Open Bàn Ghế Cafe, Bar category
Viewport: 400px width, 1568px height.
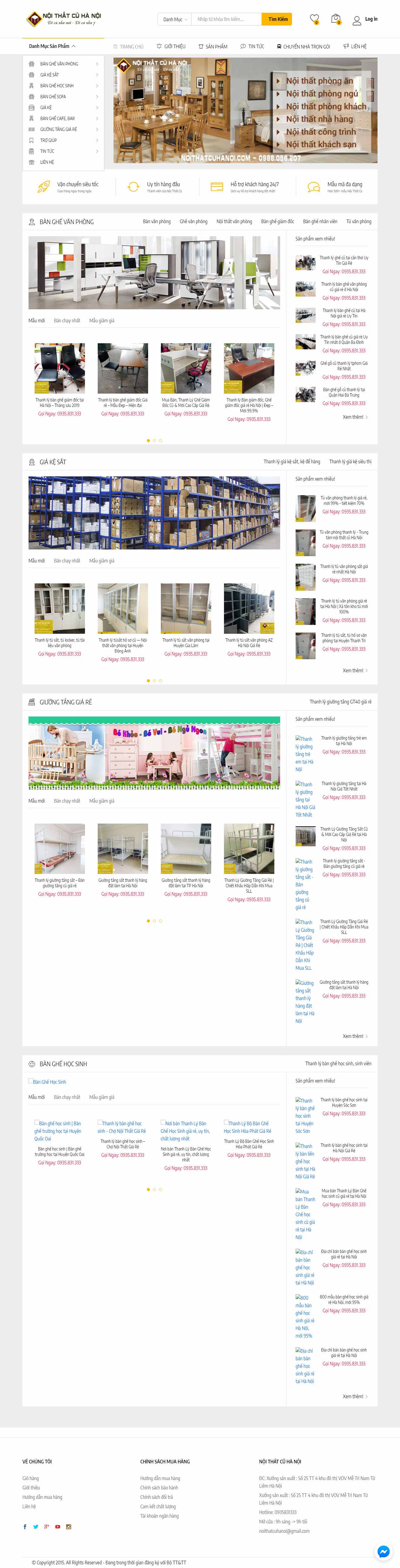[57, 119]
